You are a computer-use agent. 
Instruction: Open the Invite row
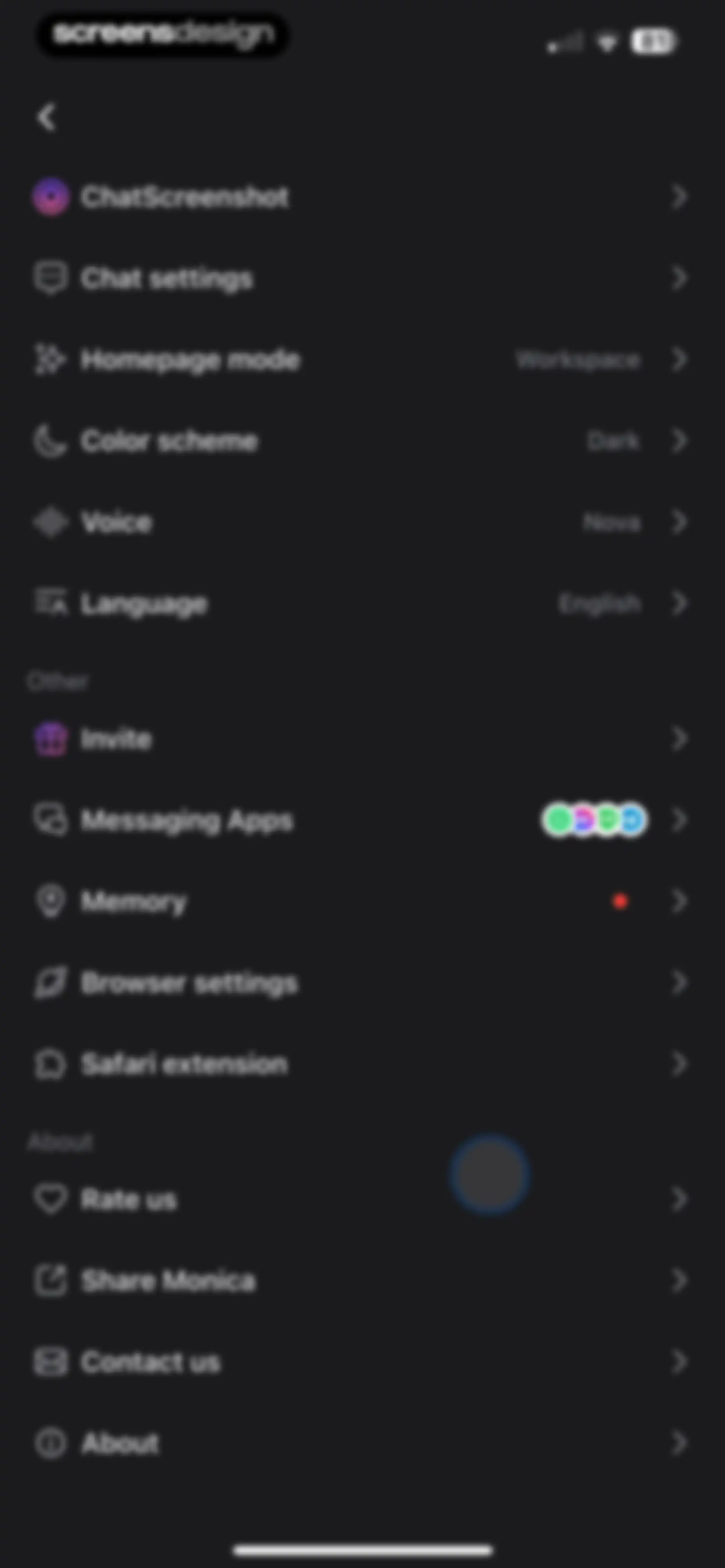[x=362, y=739]
